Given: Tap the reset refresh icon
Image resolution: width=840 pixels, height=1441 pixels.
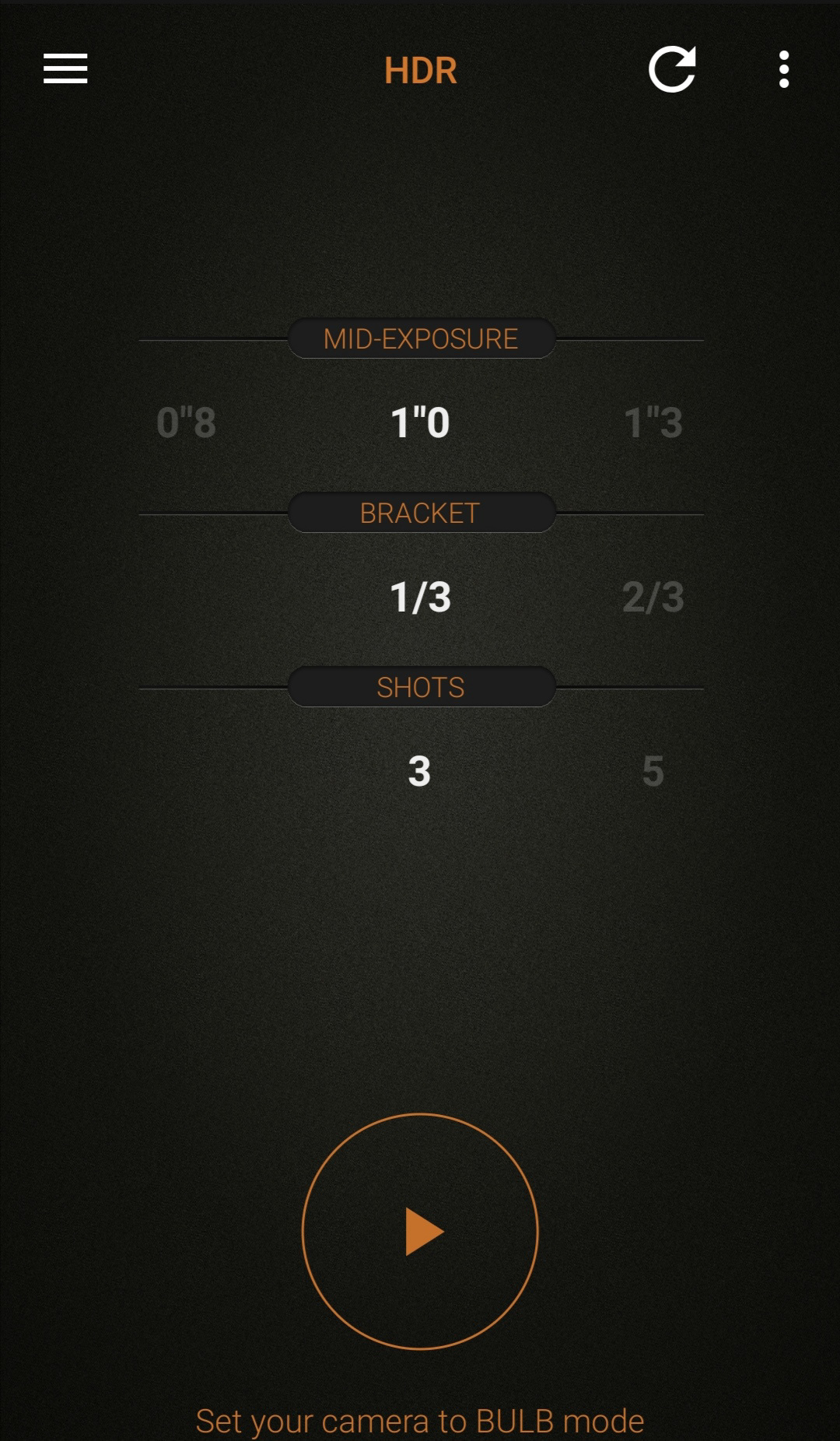Looking at the screenshot, I should (x=672, y=69).
